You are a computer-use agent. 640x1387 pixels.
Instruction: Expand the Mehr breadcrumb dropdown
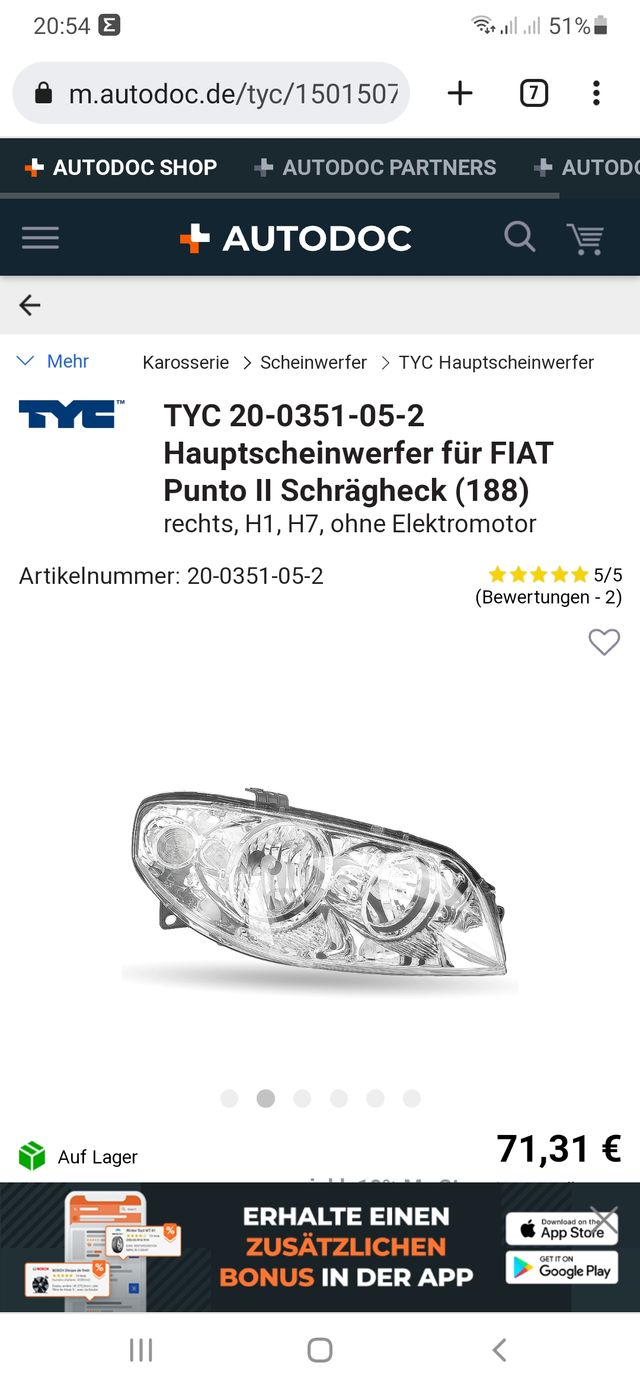click(55, 361)
